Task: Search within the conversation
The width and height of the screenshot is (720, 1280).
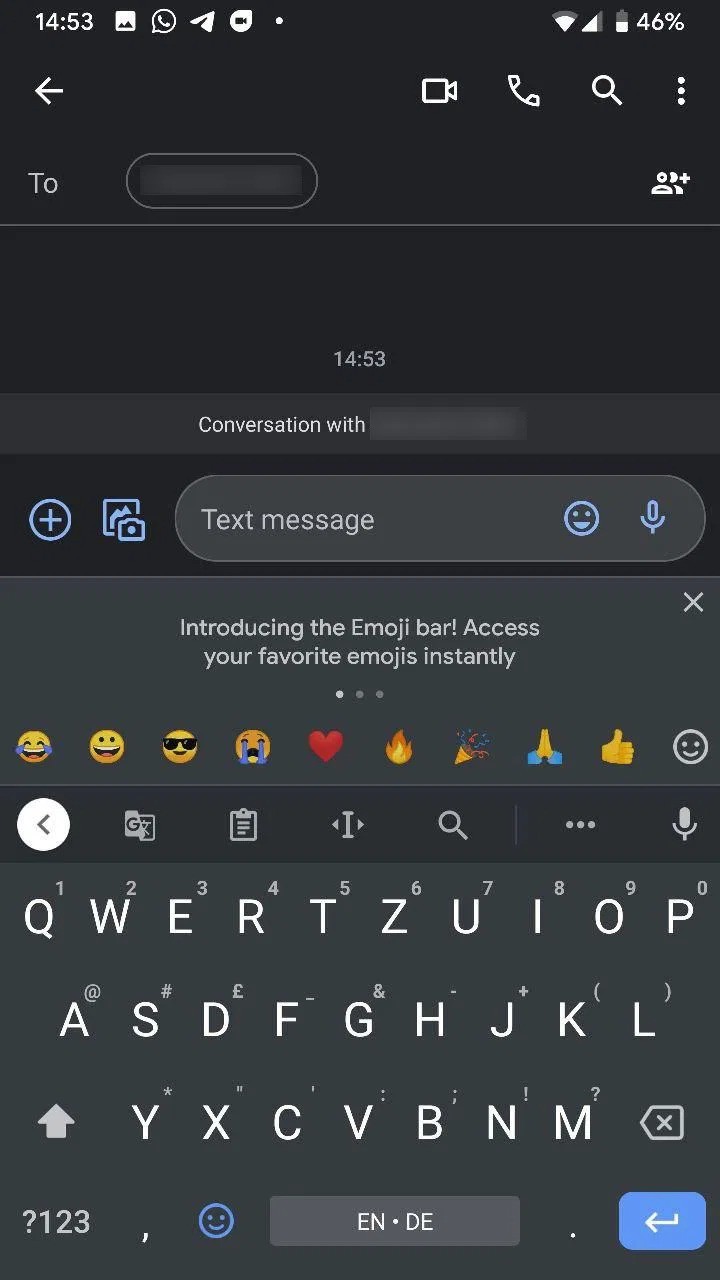Action: (x=606, y=91)
